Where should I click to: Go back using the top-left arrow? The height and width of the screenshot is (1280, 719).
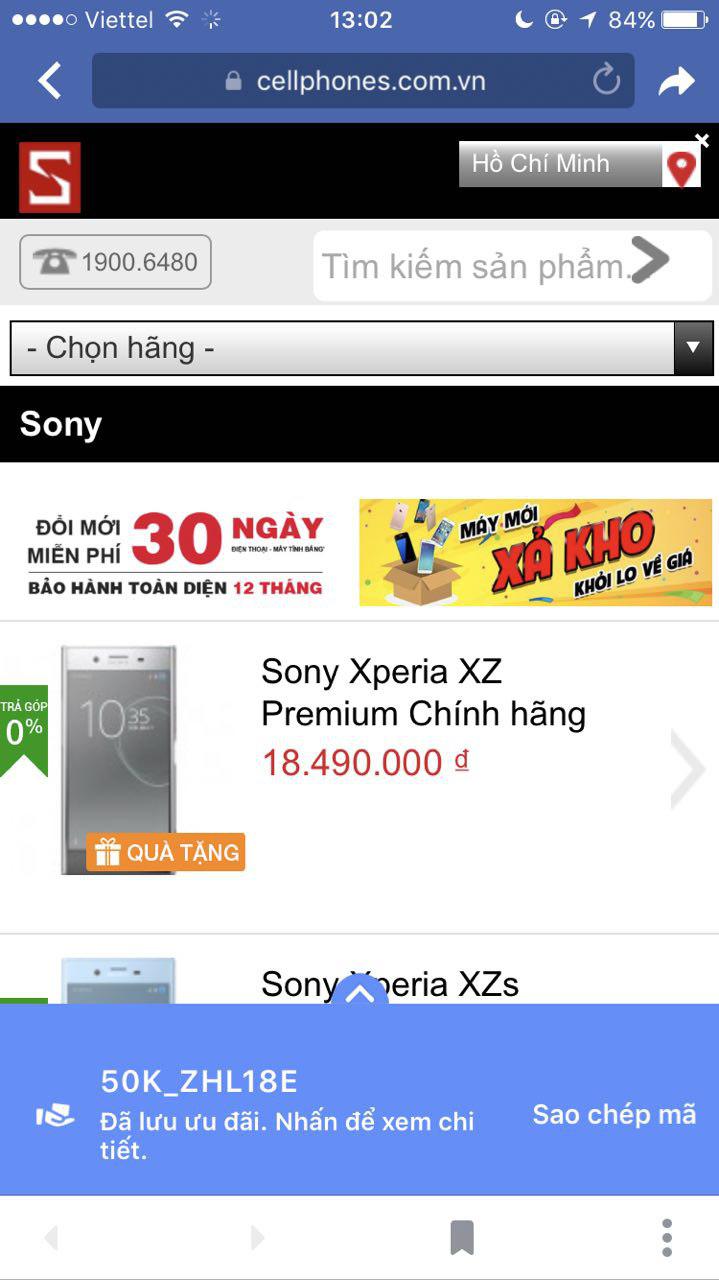(x=50, y=81)
